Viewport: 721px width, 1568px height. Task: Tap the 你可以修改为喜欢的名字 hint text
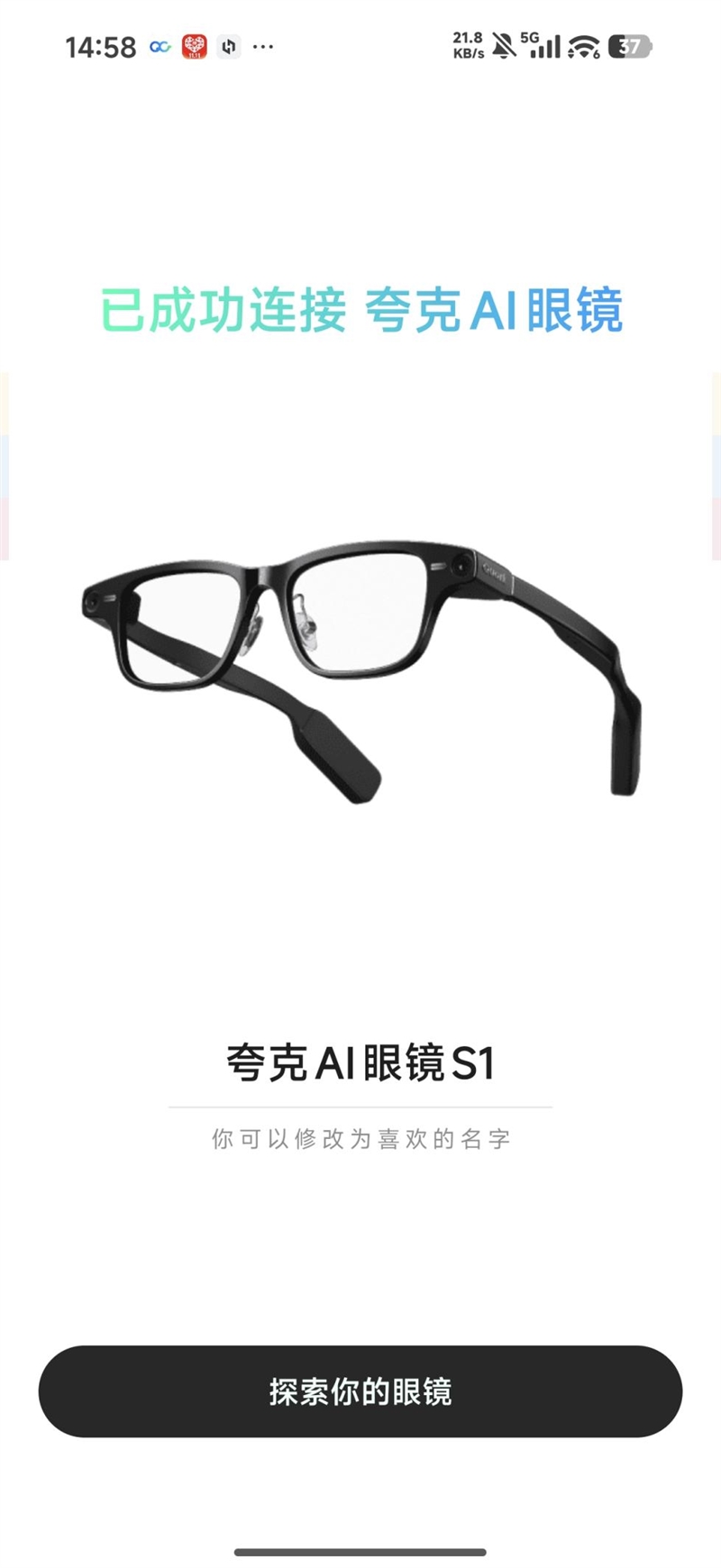click(x=360, y=1138)
